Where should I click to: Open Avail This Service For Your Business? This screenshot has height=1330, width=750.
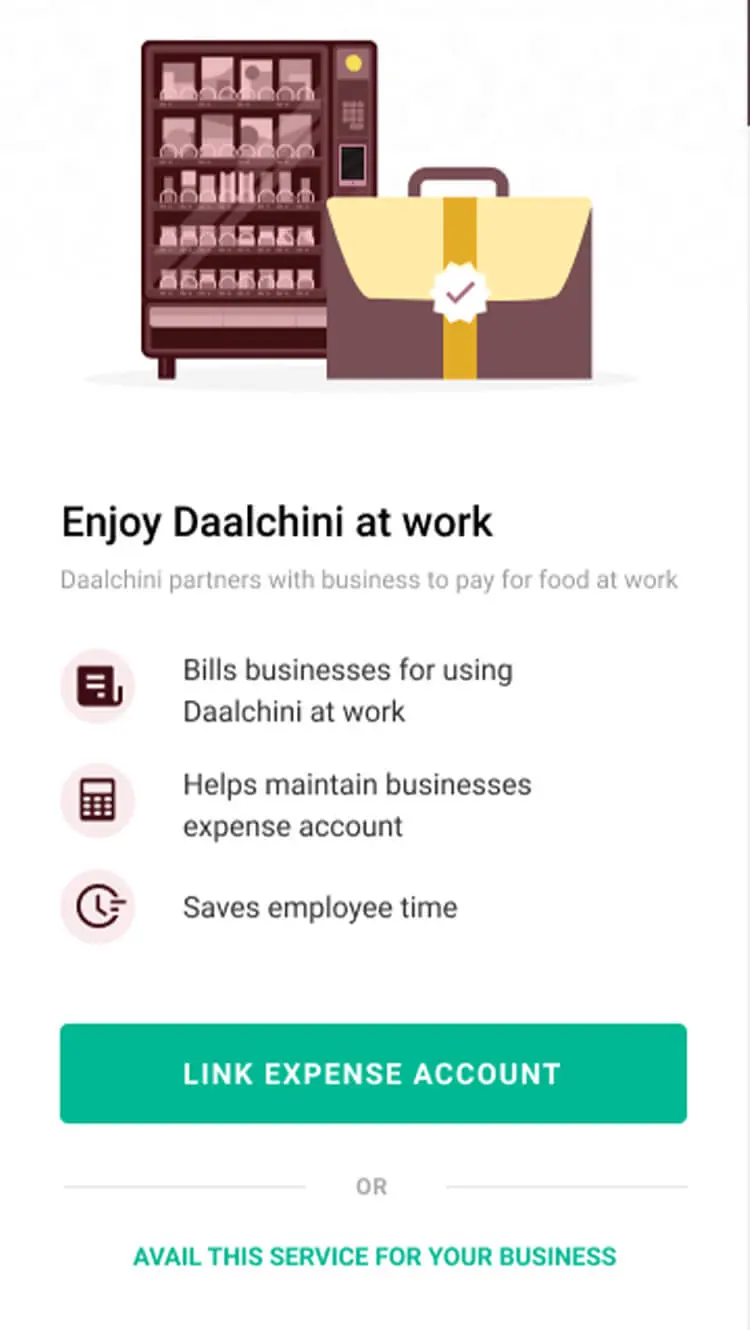(x=375, y=1256)
